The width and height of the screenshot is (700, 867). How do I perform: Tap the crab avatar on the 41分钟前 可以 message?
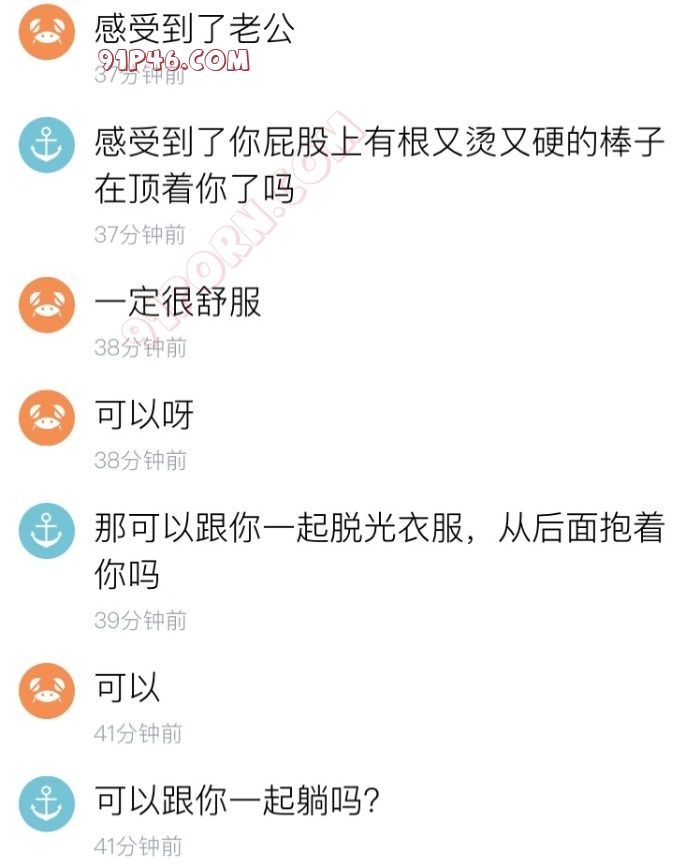pyautogui.click(x=47, y=690)
